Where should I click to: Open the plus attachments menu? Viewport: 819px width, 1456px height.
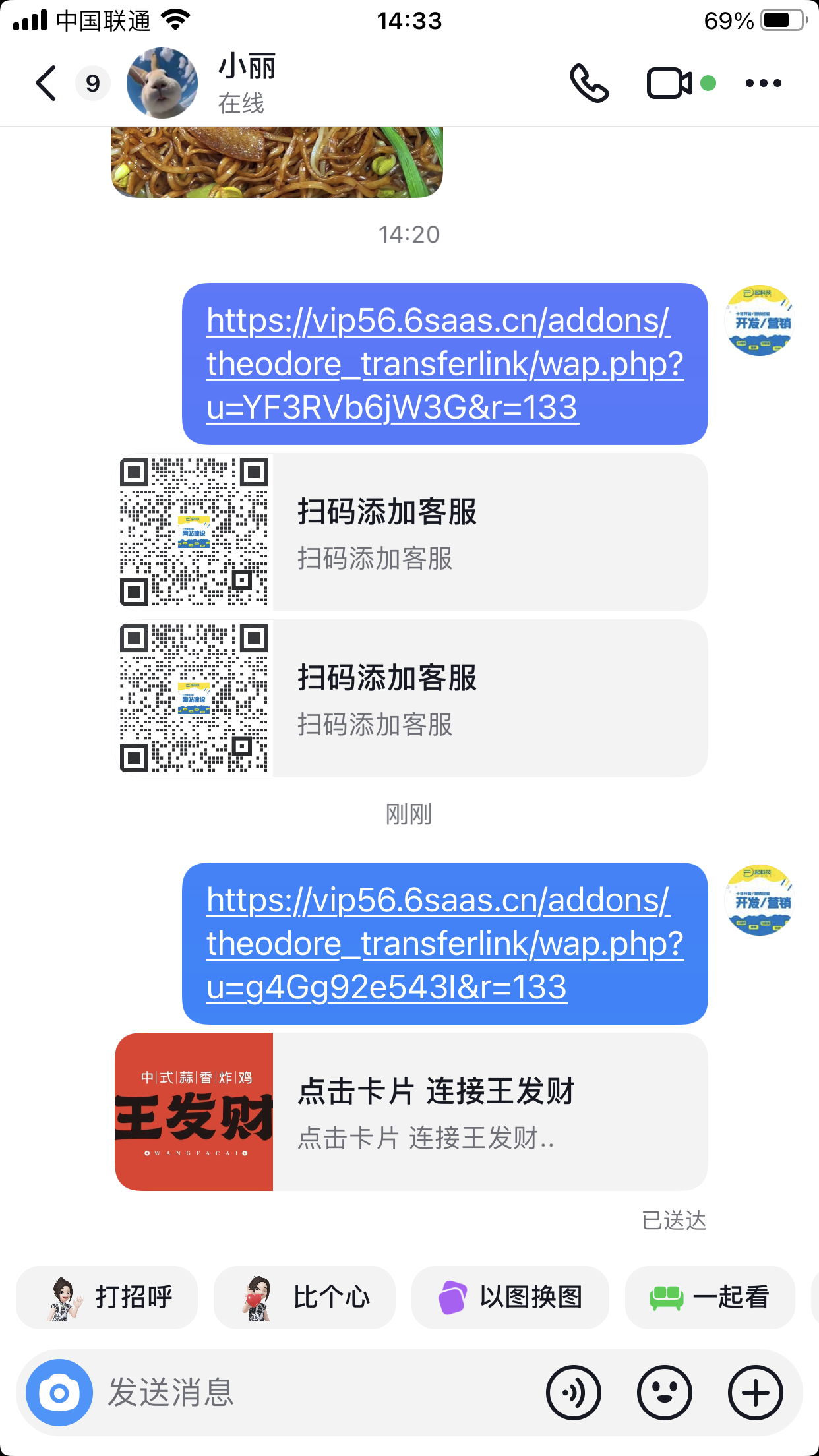click(755, 1393)
